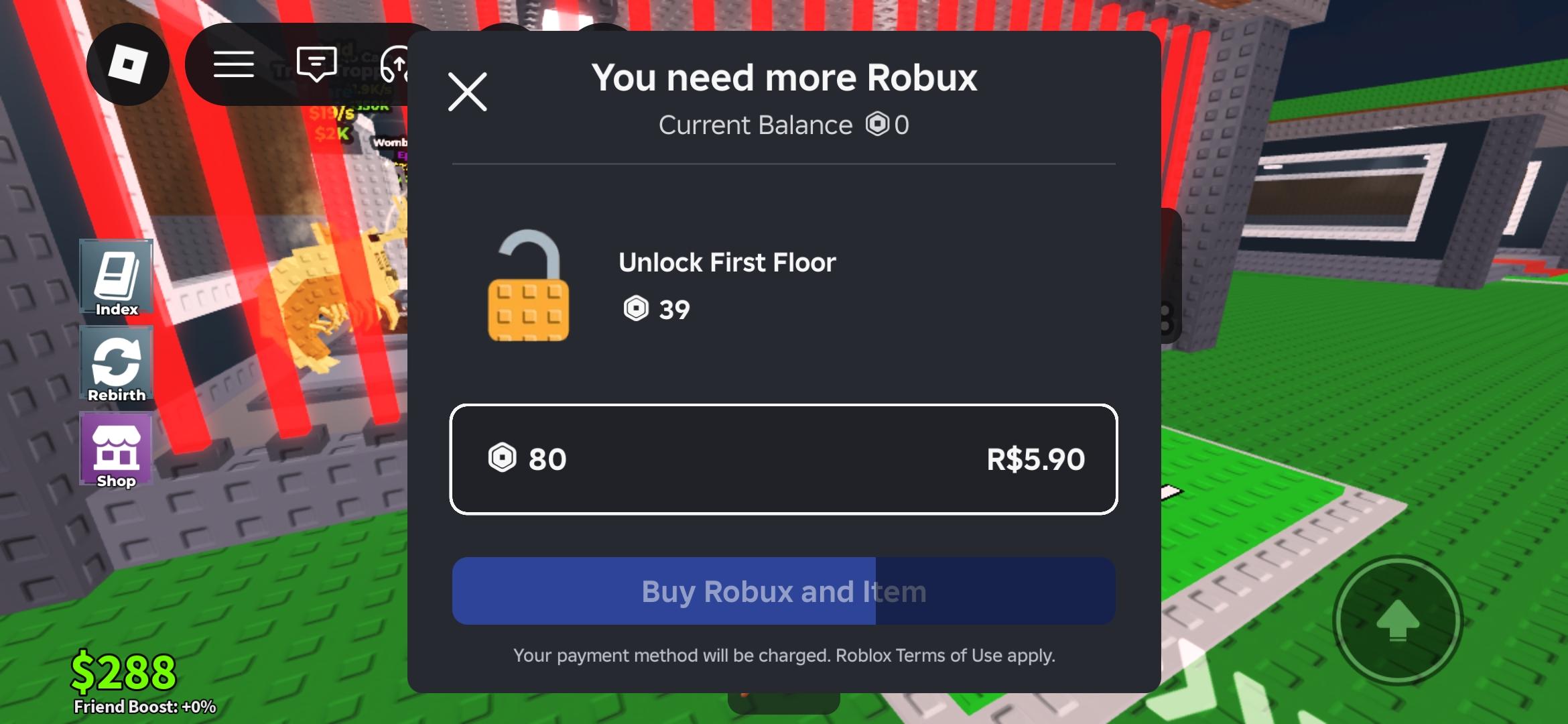Open the in-game Shop
The height and width of the screenshot is (724, 1568).
click(117, 449)
